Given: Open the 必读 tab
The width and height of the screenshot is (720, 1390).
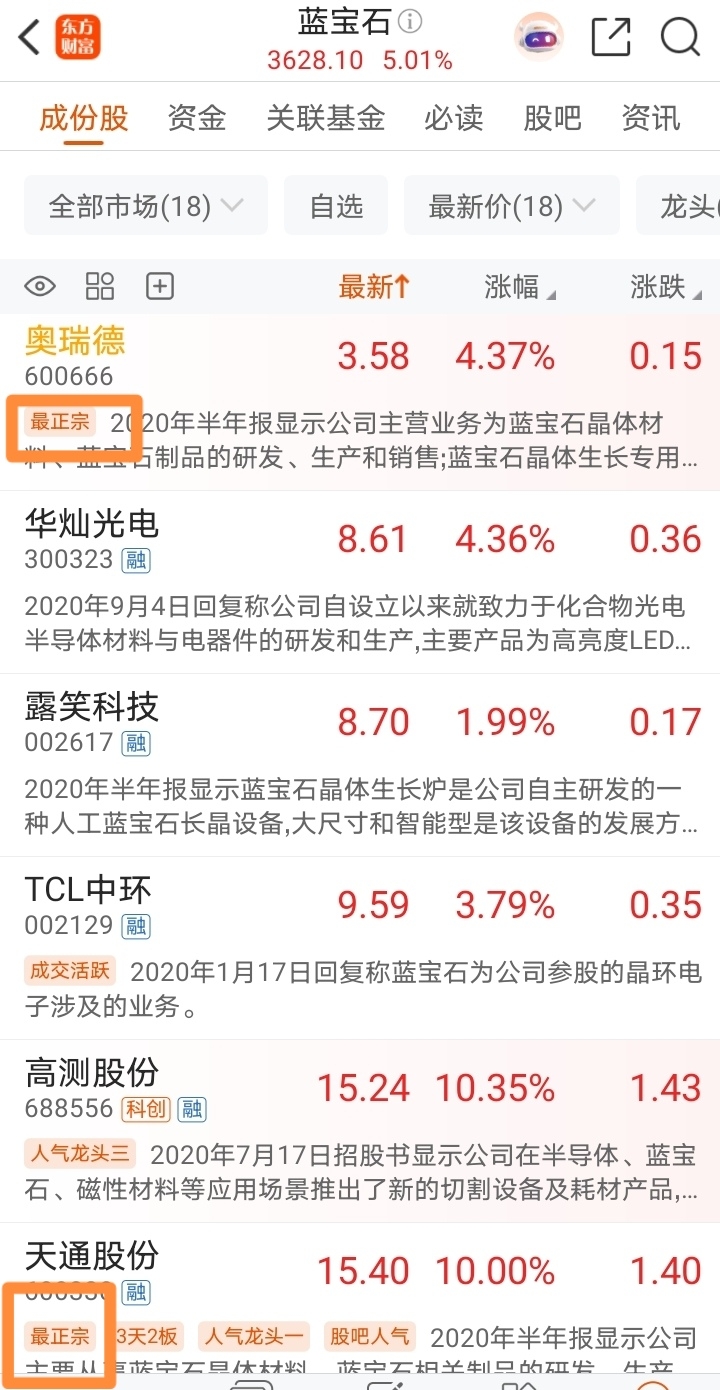Looking at the screenshot, I should pos(453,119).
